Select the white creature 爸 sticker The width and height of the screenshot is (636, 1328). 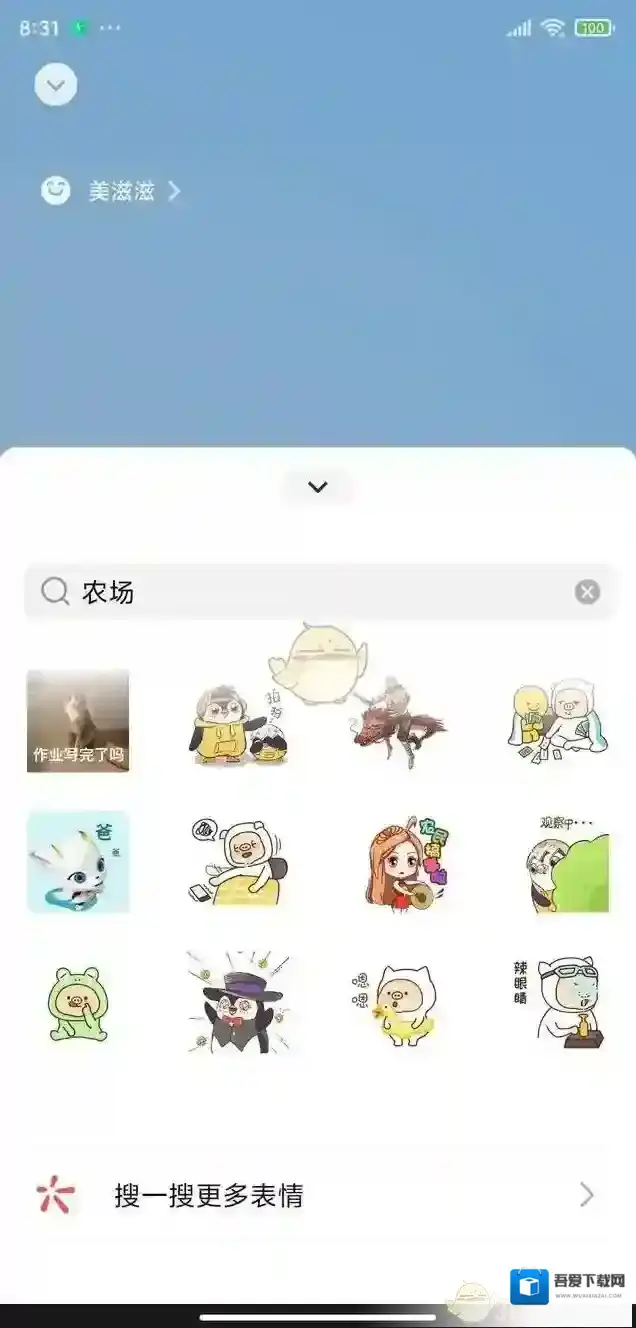78,862
